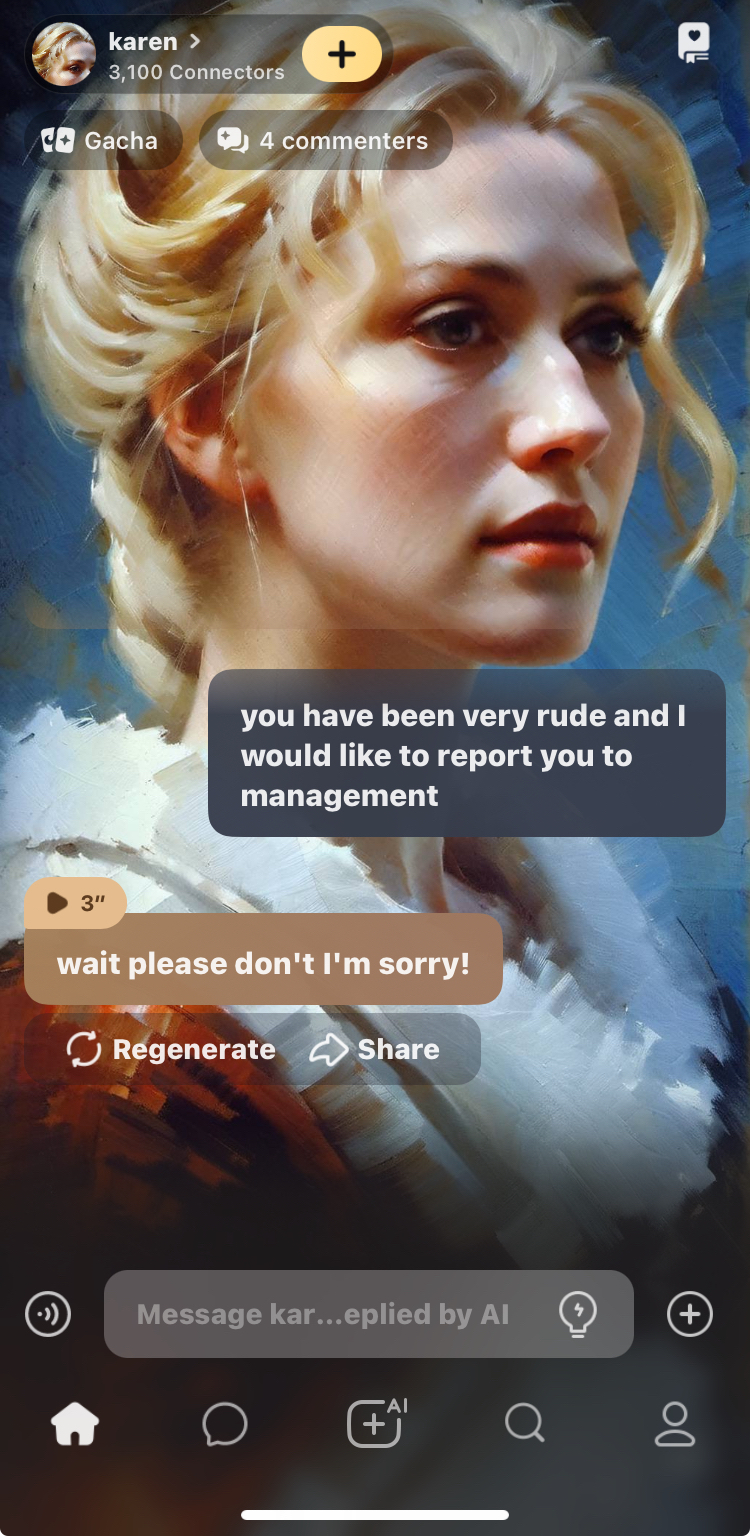Open karen's profile from the header
750x1536 pixels.
[150, 54]
